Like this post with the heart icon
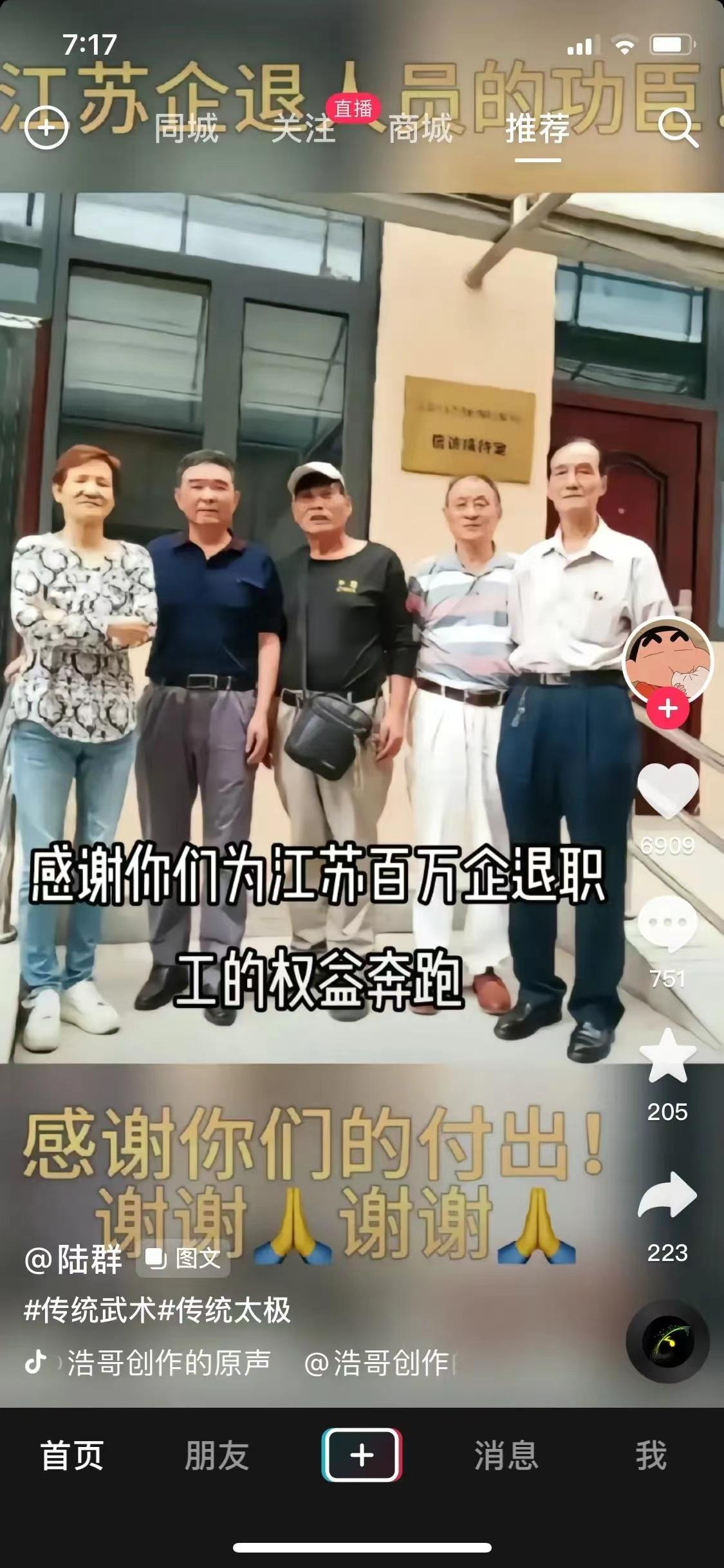Screen dimensions: 724x1568 pos(667,792)
